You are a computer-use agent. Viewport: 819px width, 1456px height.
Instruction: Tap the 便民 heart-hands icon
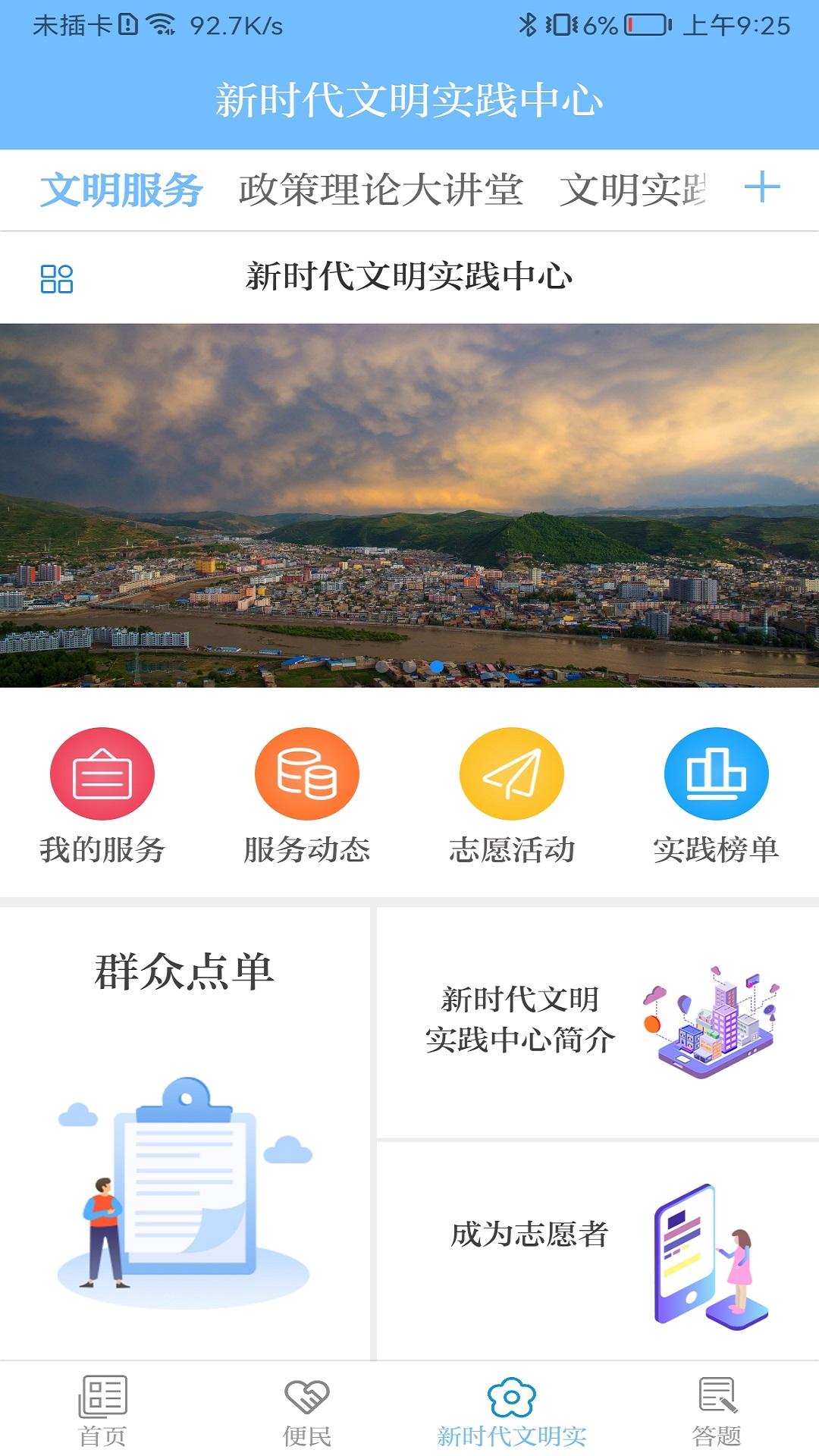[307, 1408]
